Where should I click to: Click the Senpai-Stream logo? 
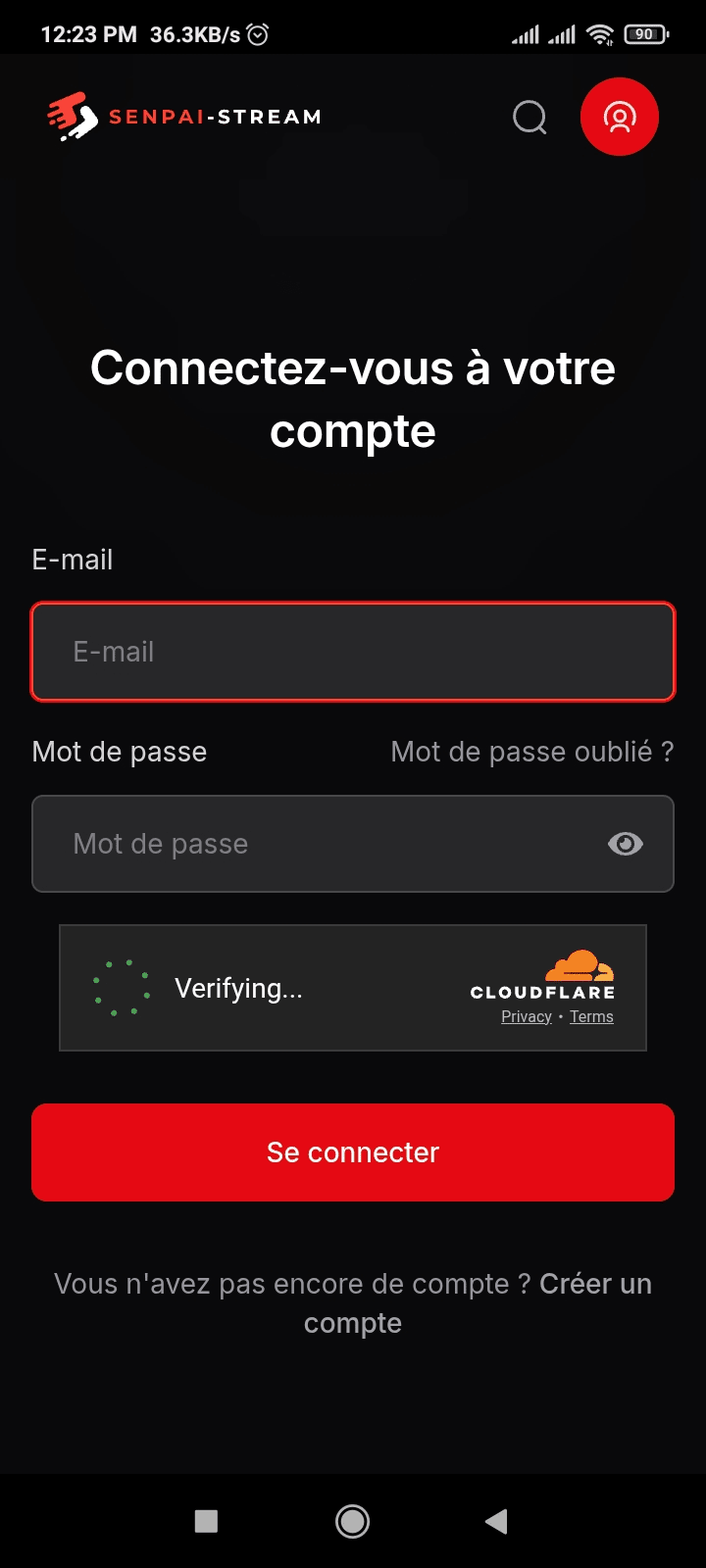tap(181, 116)
